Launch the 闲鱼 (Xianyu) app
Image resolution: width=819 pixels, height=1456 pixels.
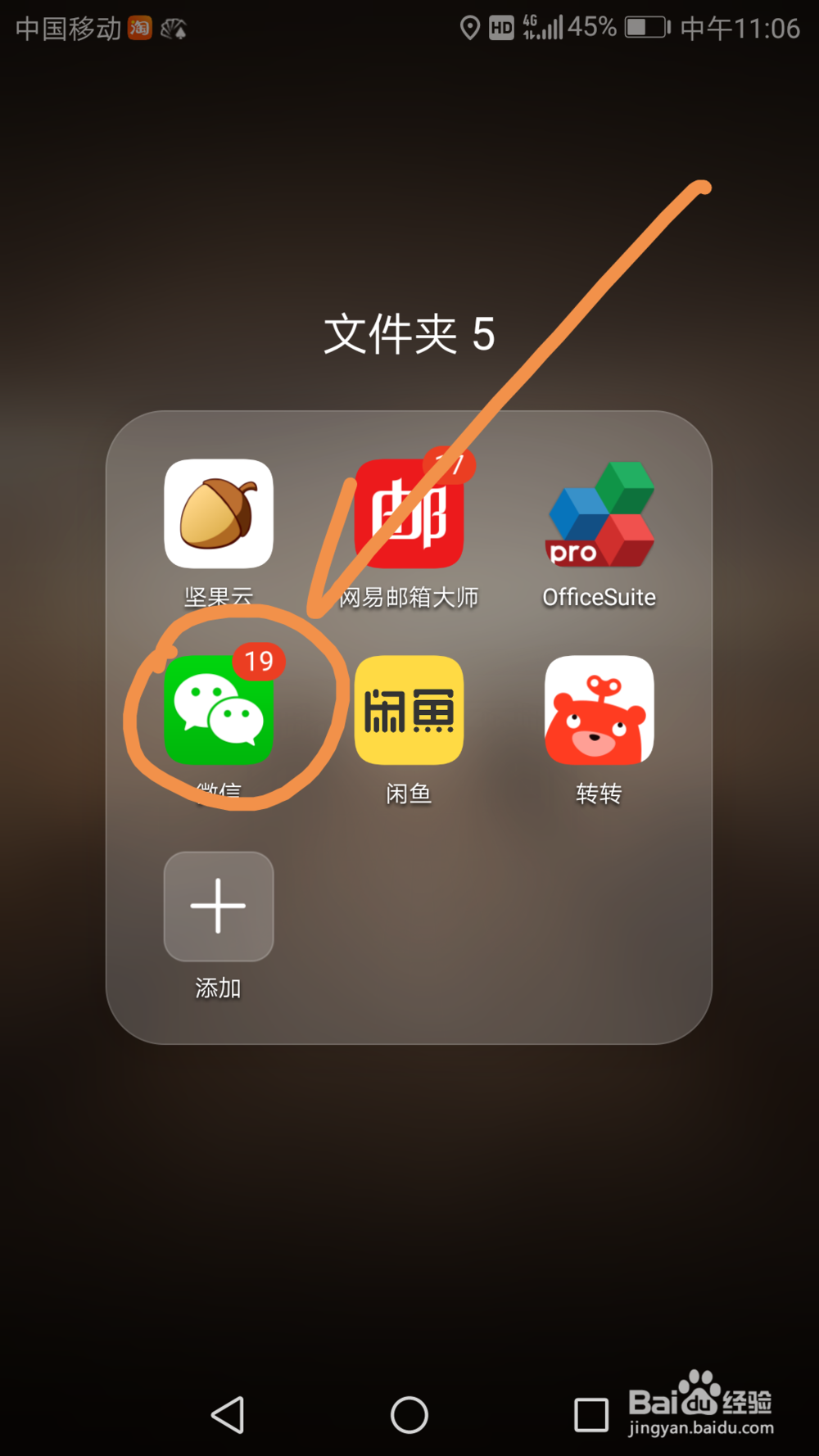point(408,711)
